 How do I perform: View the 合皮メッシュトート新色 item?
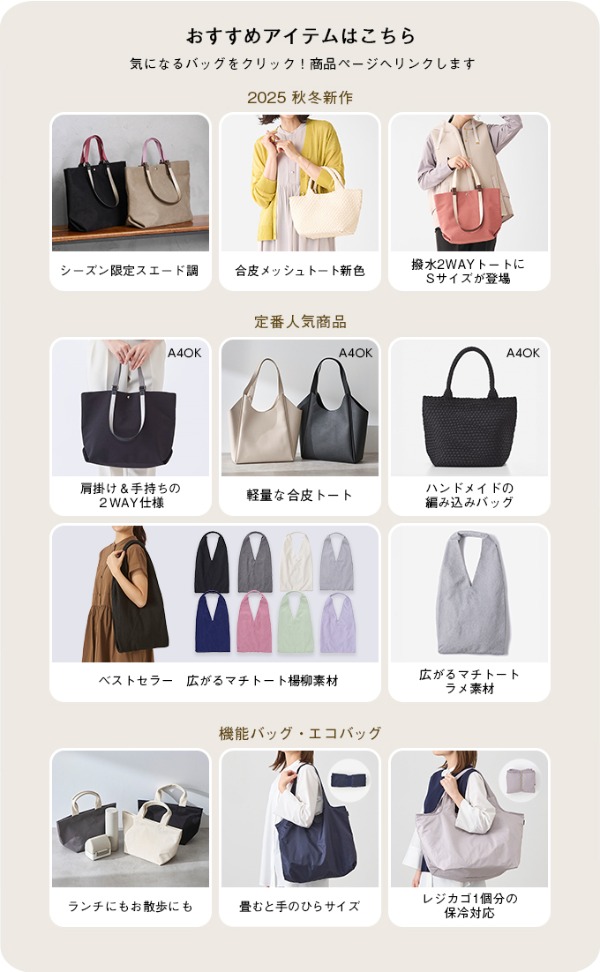[299, 200]
